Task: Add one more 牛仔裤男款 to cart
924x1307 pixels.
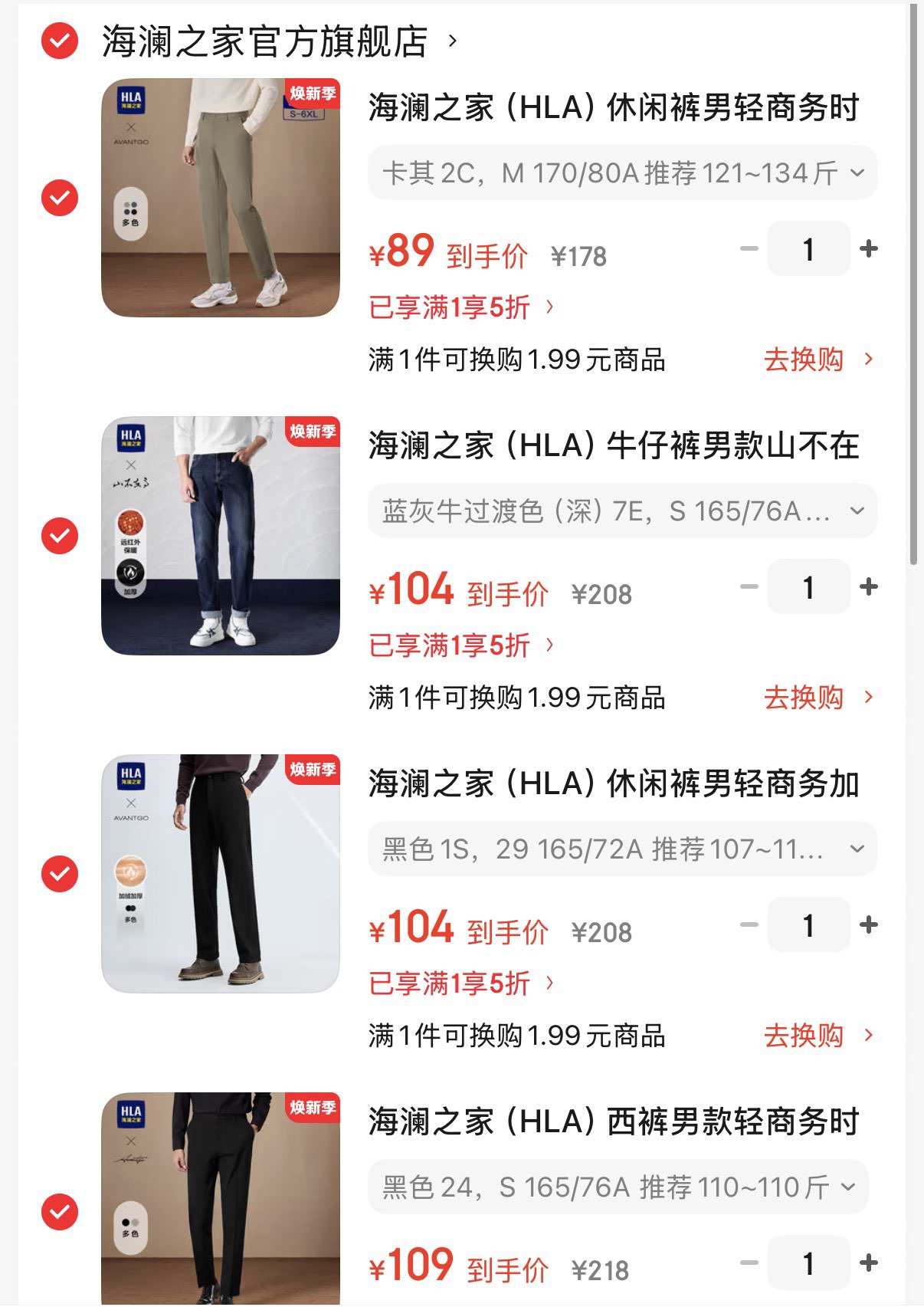Action: (x=868, y=587)
